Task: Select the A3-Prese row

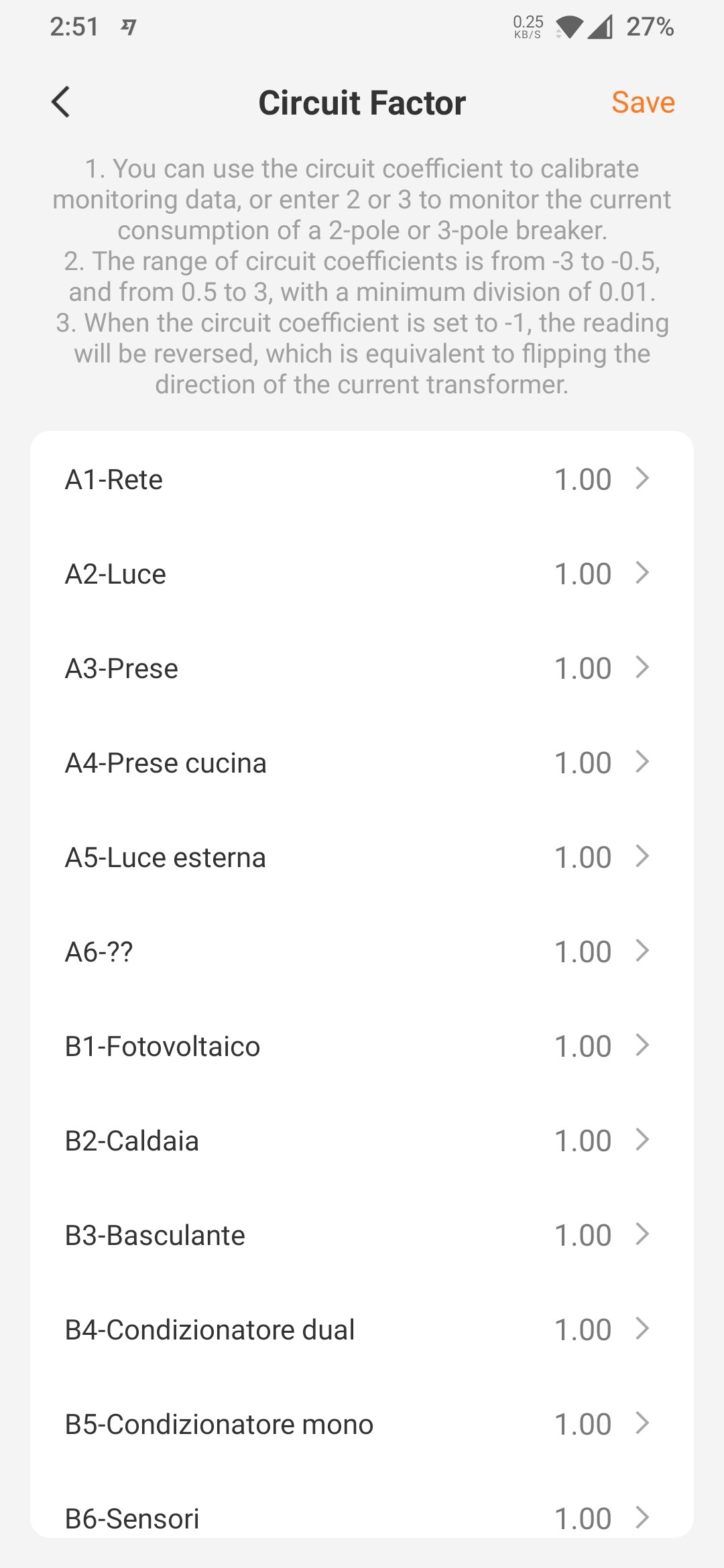Action: [362, 668]
